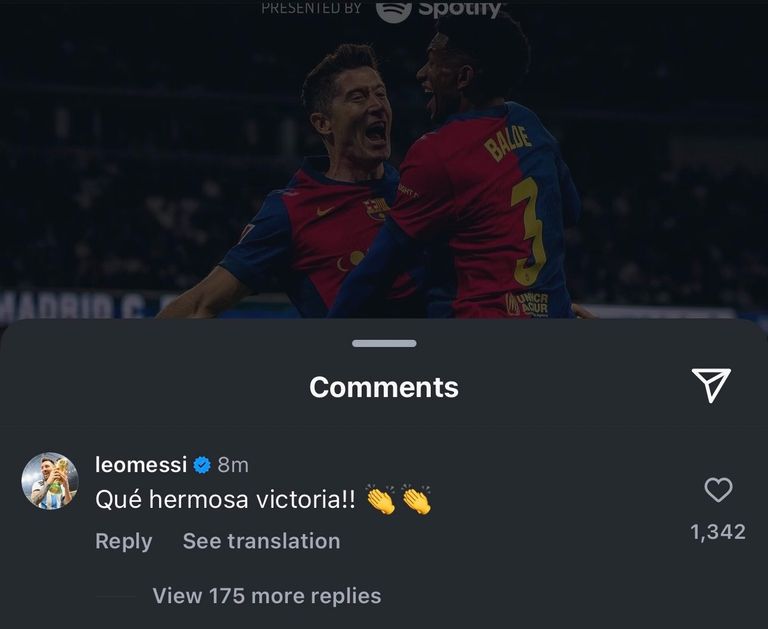This screenshot has width=768, height=629.
Task: Open leomessi's profile picture
Action: click(x=50, y=481)
